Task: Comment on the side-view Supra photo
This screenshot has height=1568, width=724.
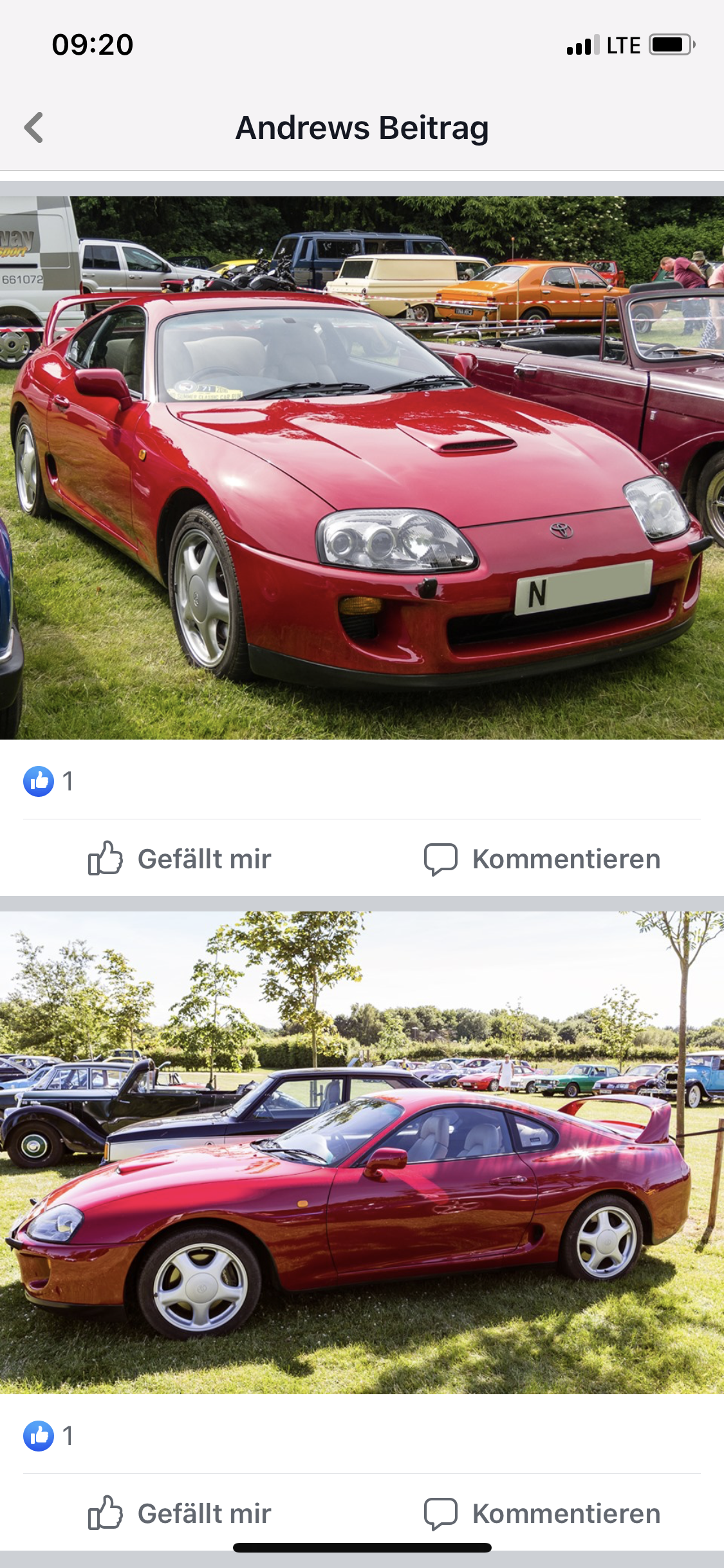Action: (x=542, y=1513)
